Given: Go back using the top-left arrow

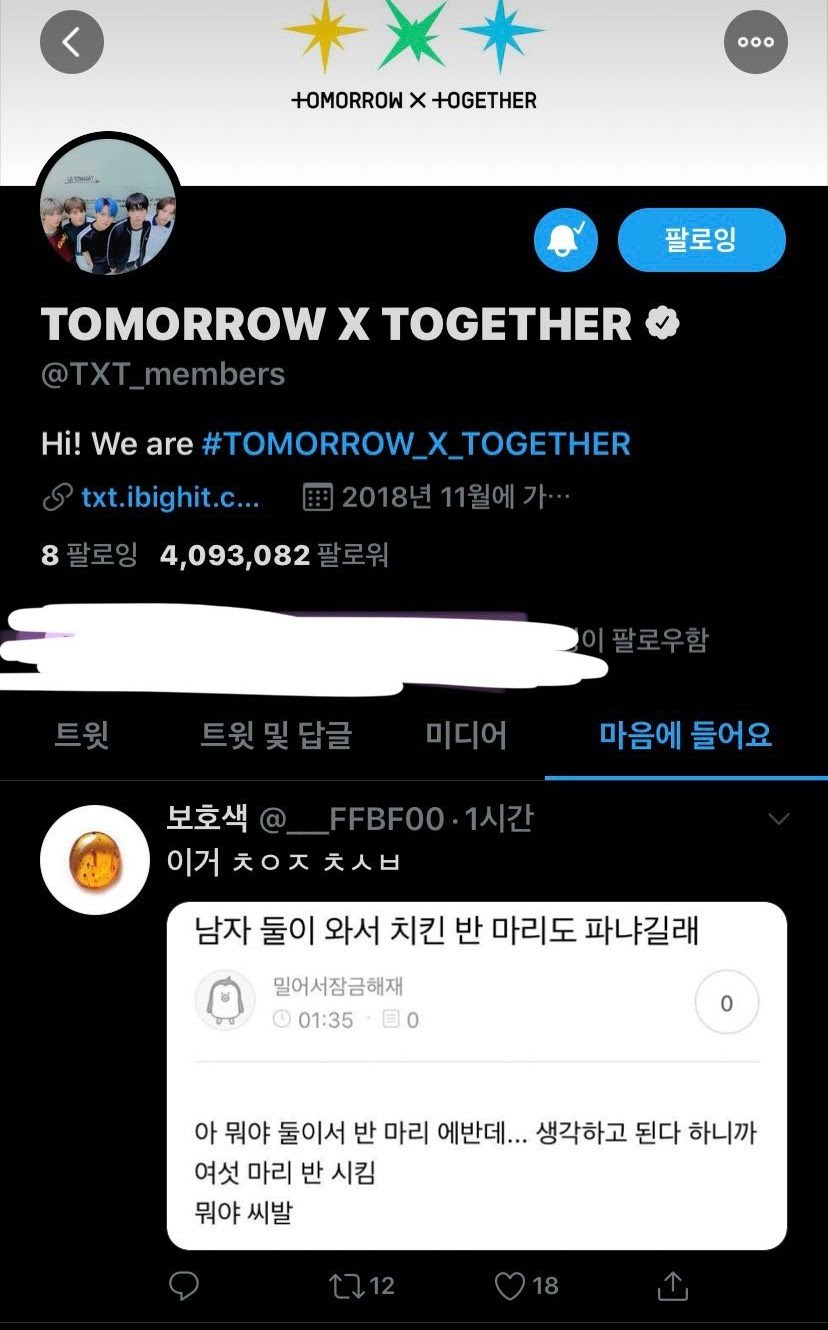Looking at the screenshot, I should point(72,42).
